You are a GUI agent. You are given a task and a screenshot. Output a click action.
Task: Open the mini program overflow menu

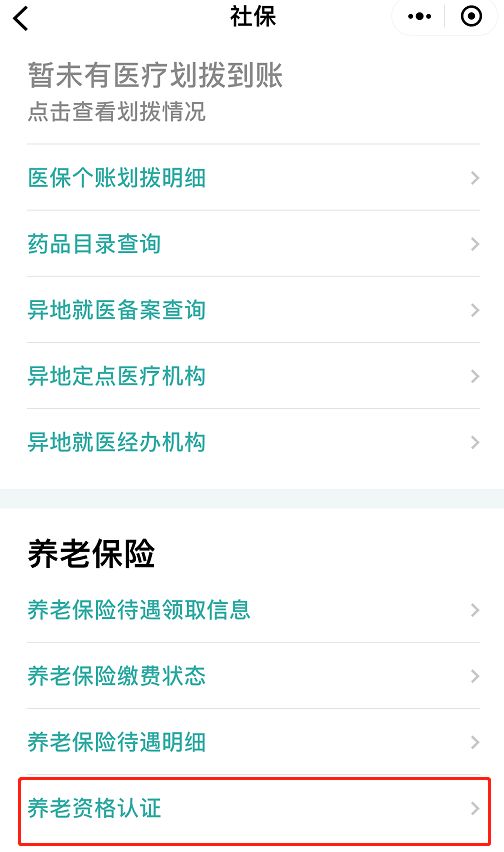tap(419, 17)
